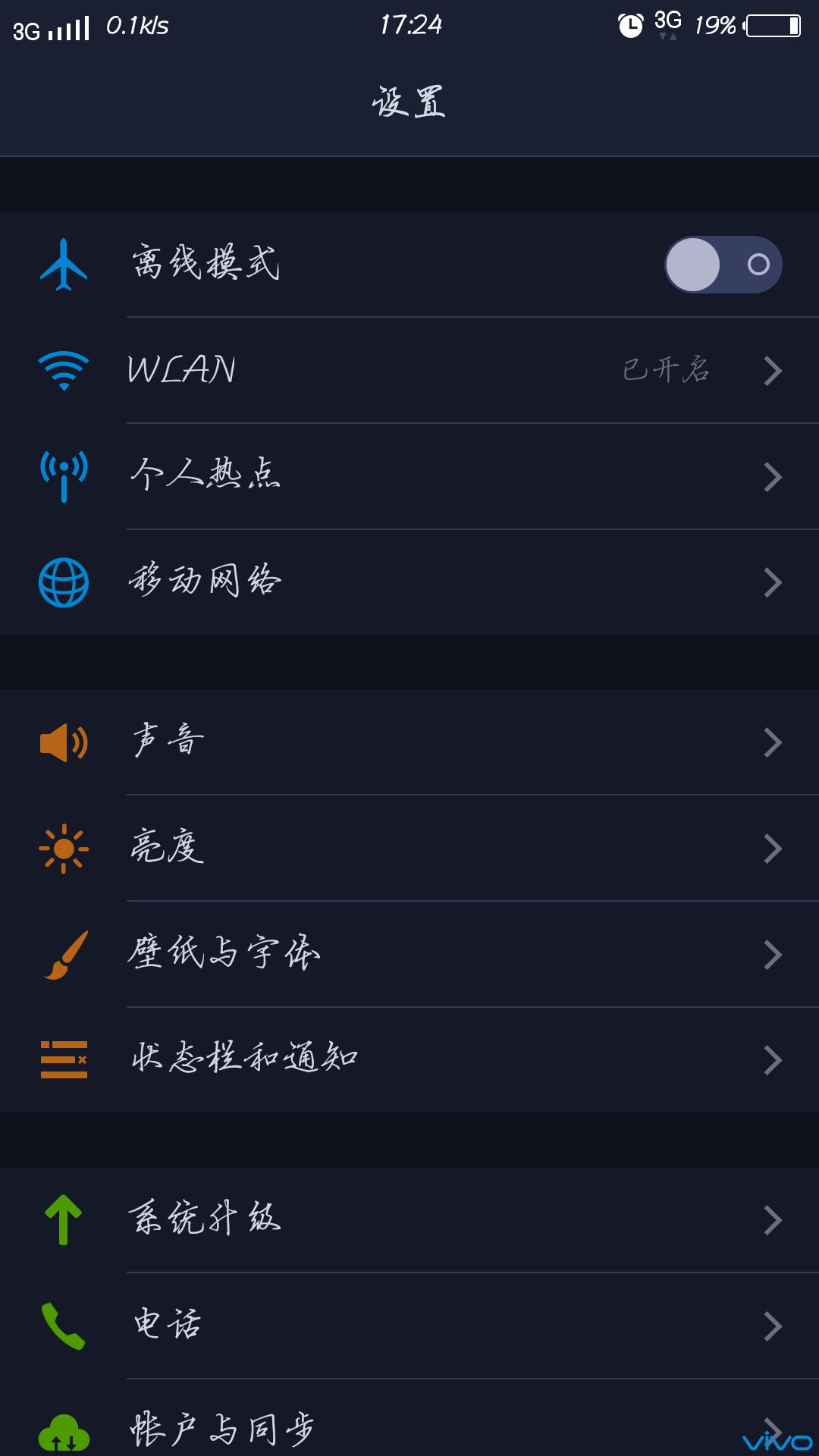Viewport: 819px width, 1456px height.
Task: Open 状态栏和通知 settings
Action: click(409, 1060)
